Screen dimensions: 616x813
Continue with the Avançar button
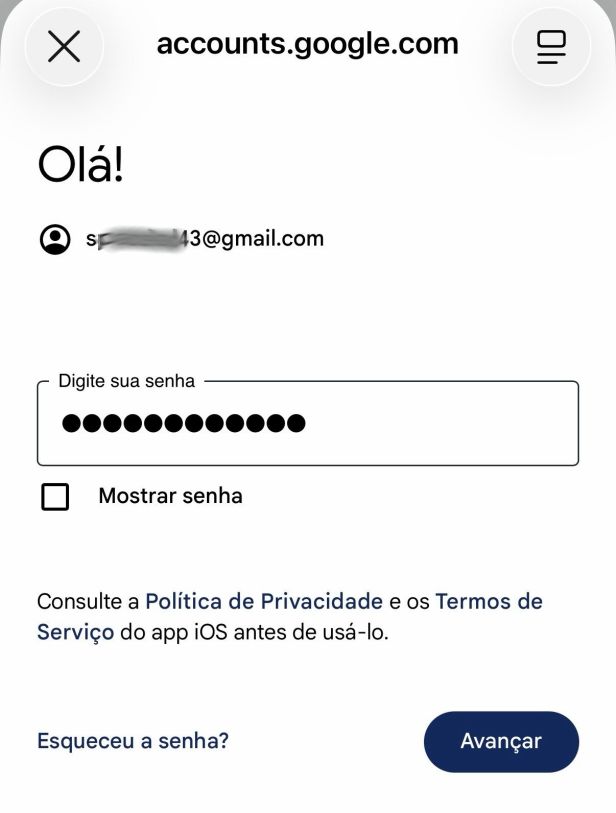pos(501,741)
